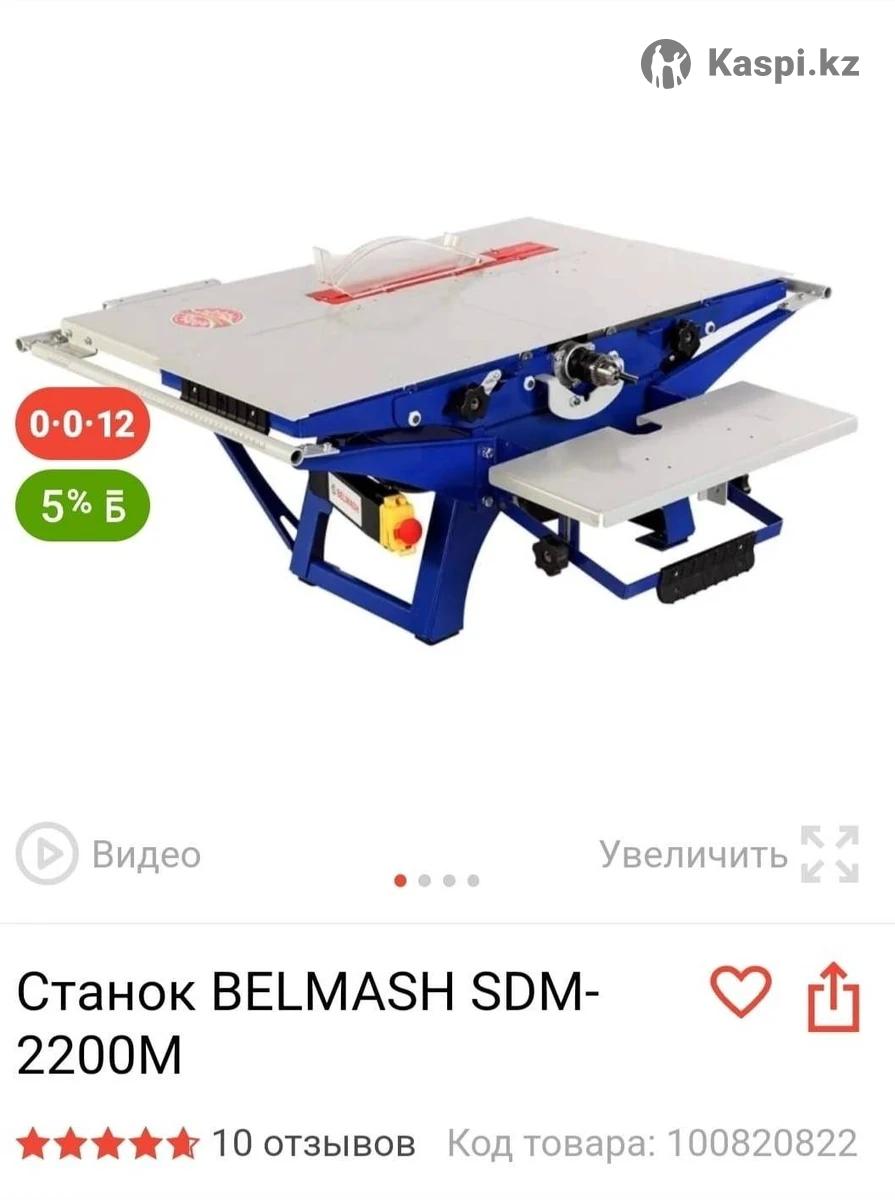Jump to the second image dot

click(425, 881)
